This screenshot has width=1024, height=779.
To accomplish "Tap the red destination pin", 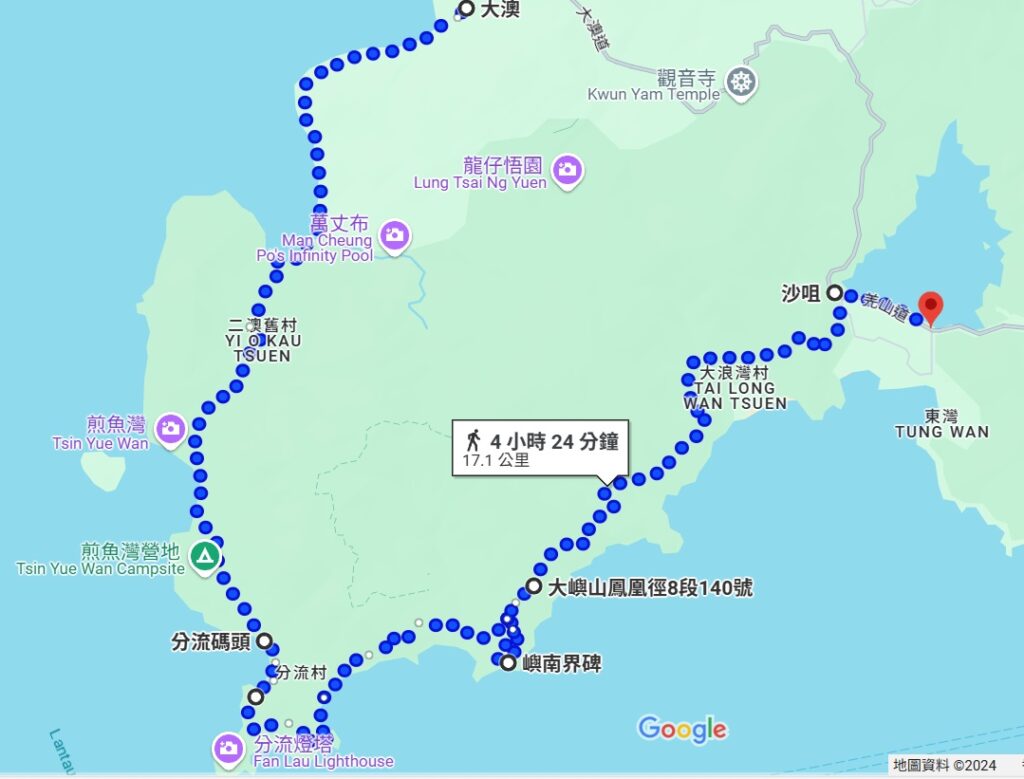I will click(x=930, y=308).
